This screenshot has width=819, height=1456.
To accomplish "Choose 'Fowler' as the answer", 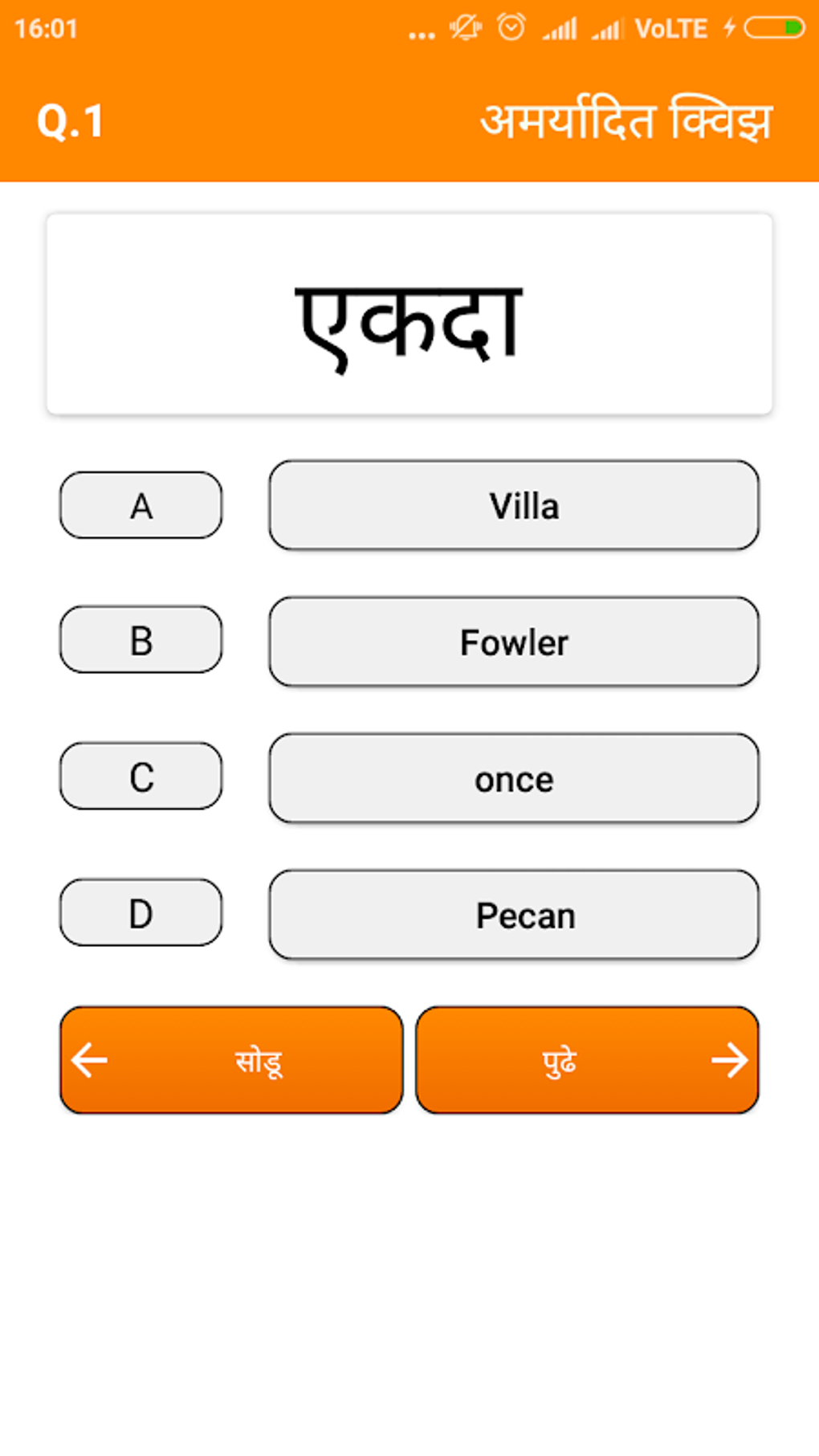I will tap(514, 642).
